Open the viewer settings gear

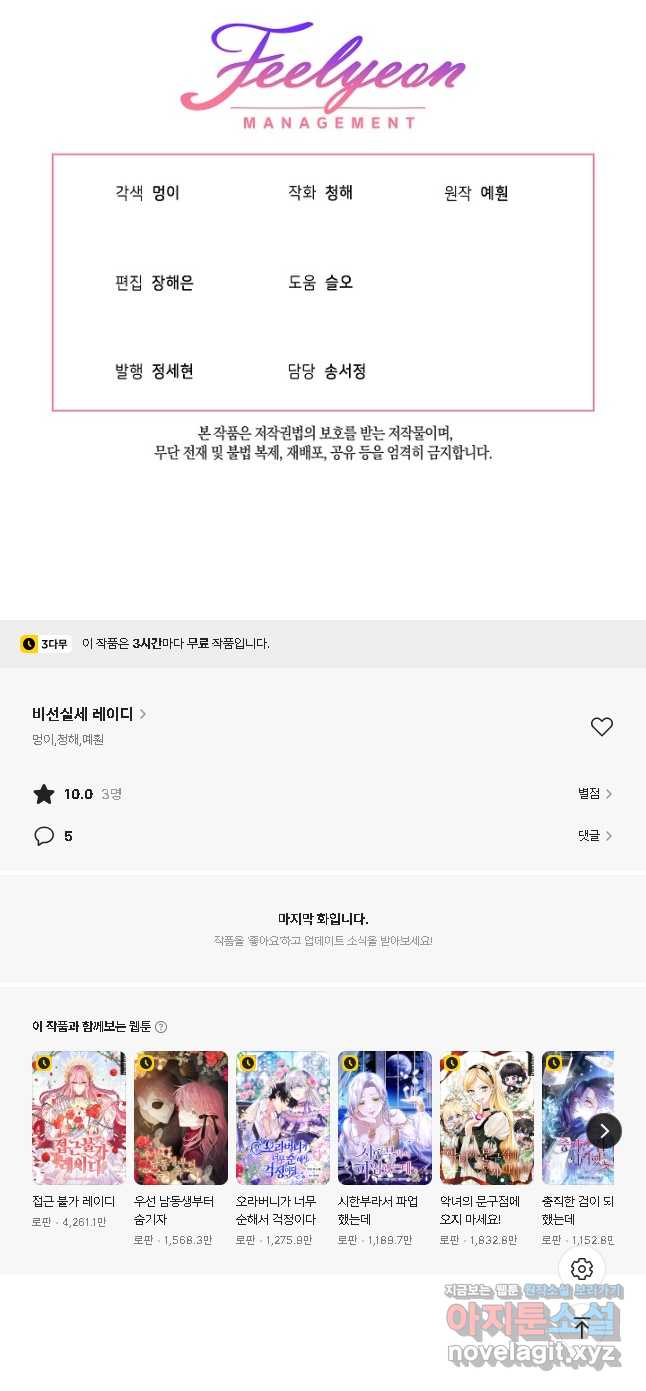click(x=582, y=1269)
